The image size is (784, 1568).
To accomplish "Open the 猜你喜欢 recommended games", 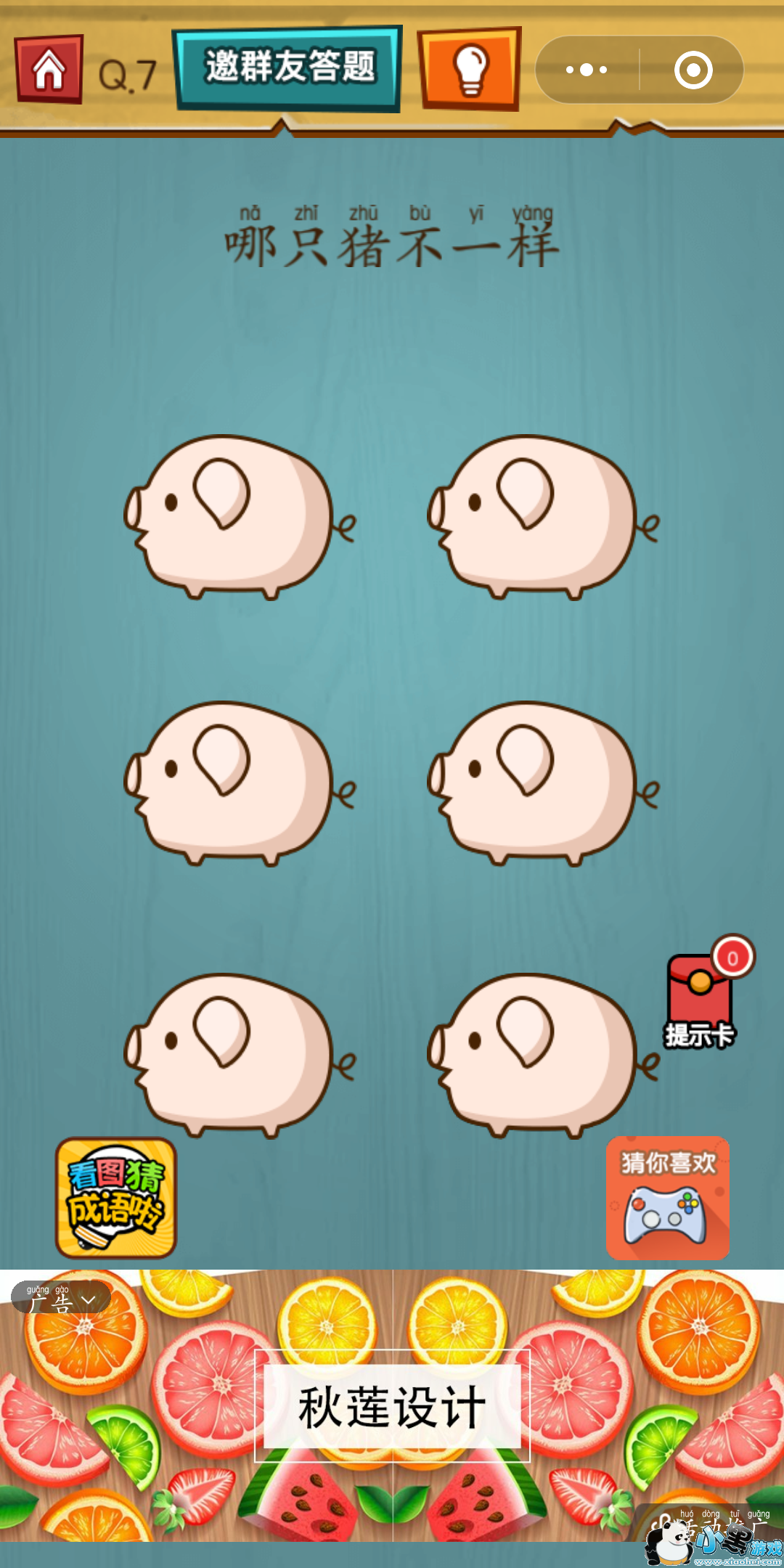I will (668, 1198).
